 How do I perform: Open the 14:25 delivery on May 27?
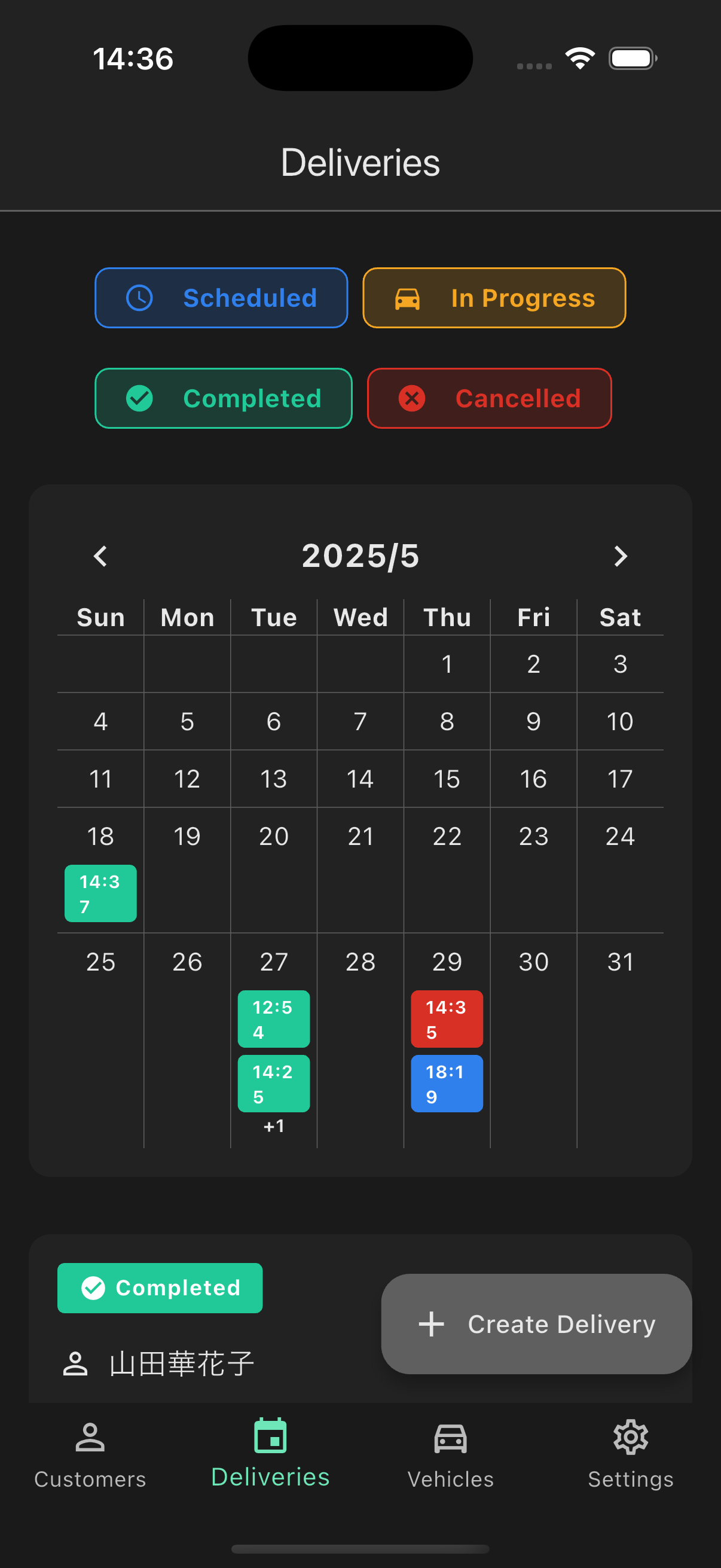274,1084
